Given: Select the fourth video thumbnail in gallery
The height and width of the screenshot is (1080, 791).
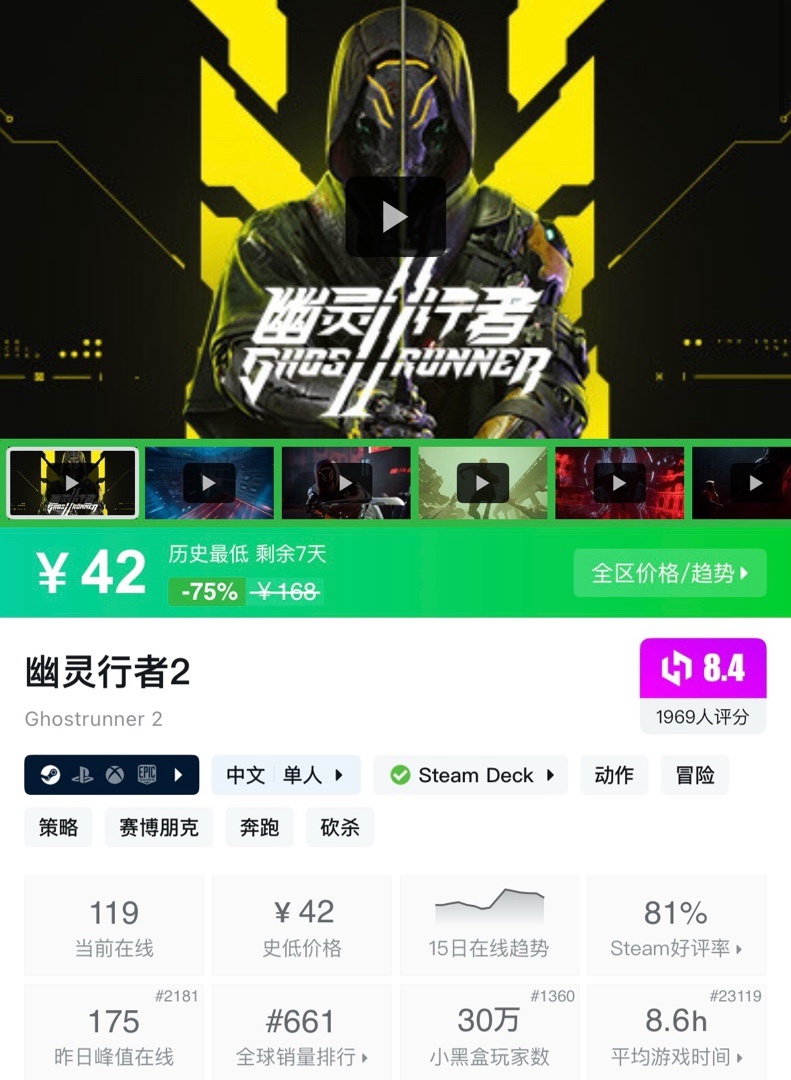Looking at the screenshot, I should 483,483.
